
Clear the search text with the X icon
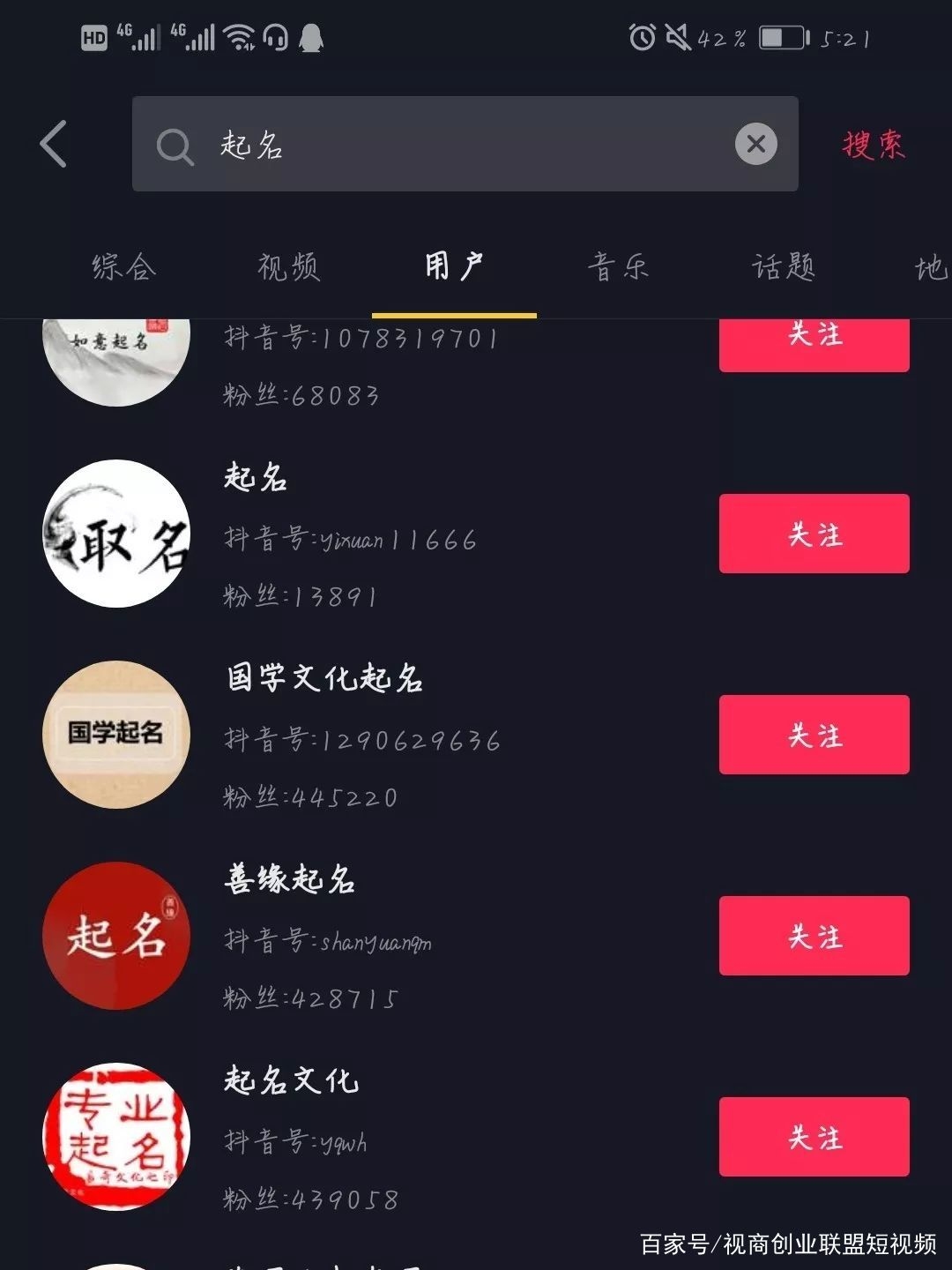click(x=754, y=145)
